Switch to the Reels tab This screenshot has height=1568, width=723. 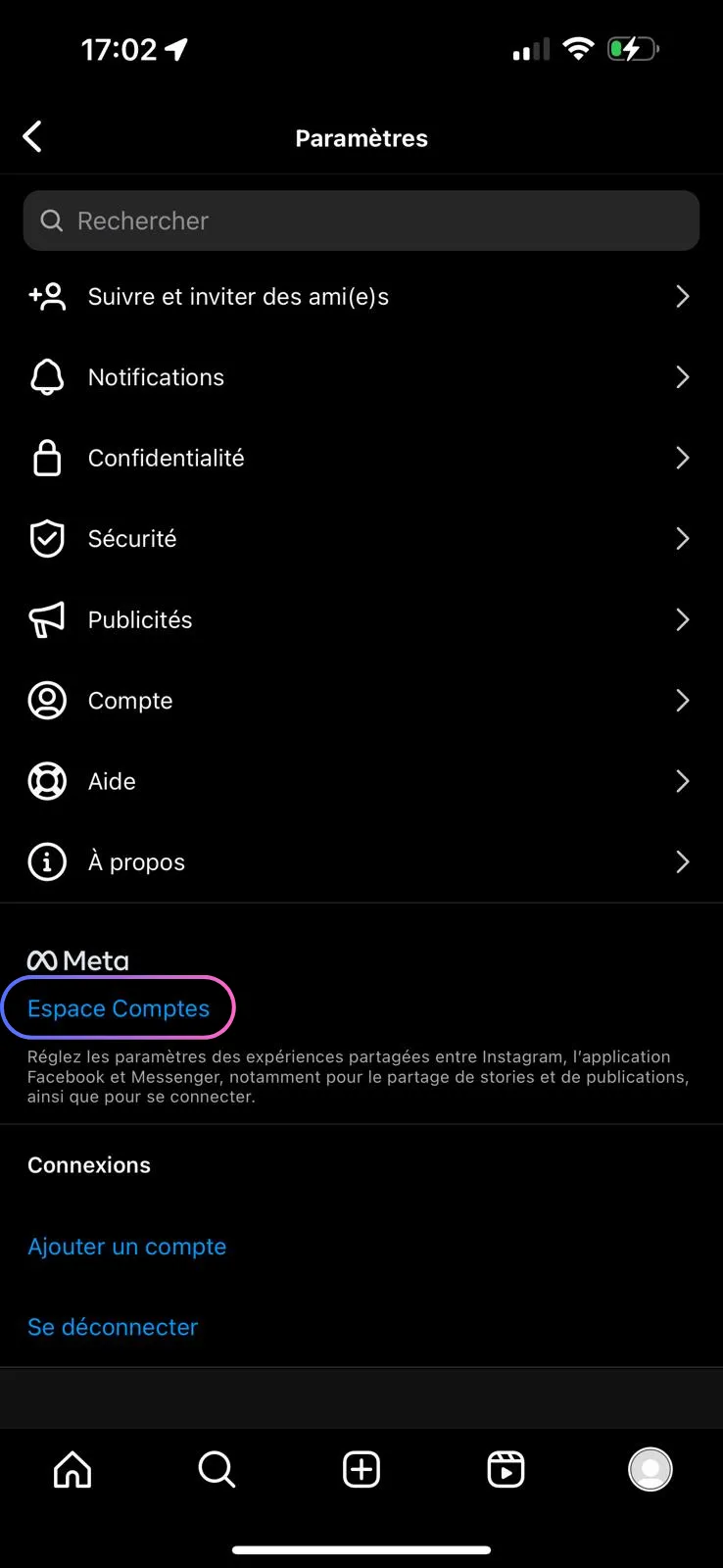[x=506, y=1469]
